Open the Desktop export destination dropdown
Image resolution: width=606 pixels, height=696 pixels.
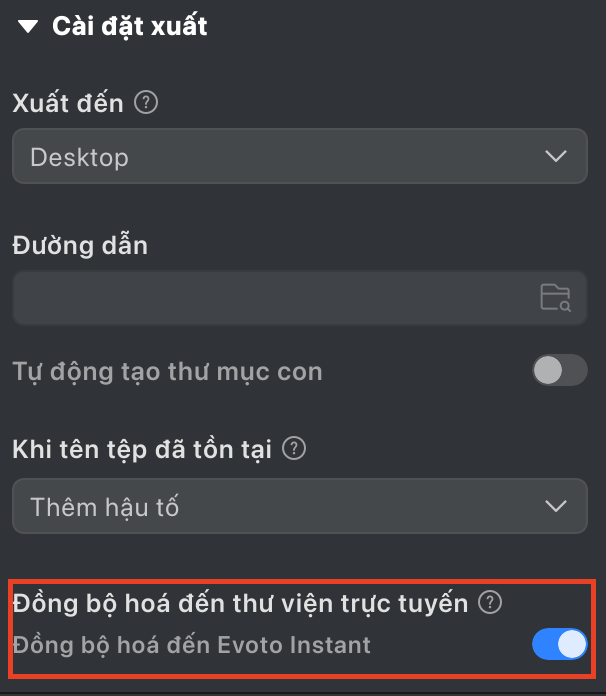point(299,157)
